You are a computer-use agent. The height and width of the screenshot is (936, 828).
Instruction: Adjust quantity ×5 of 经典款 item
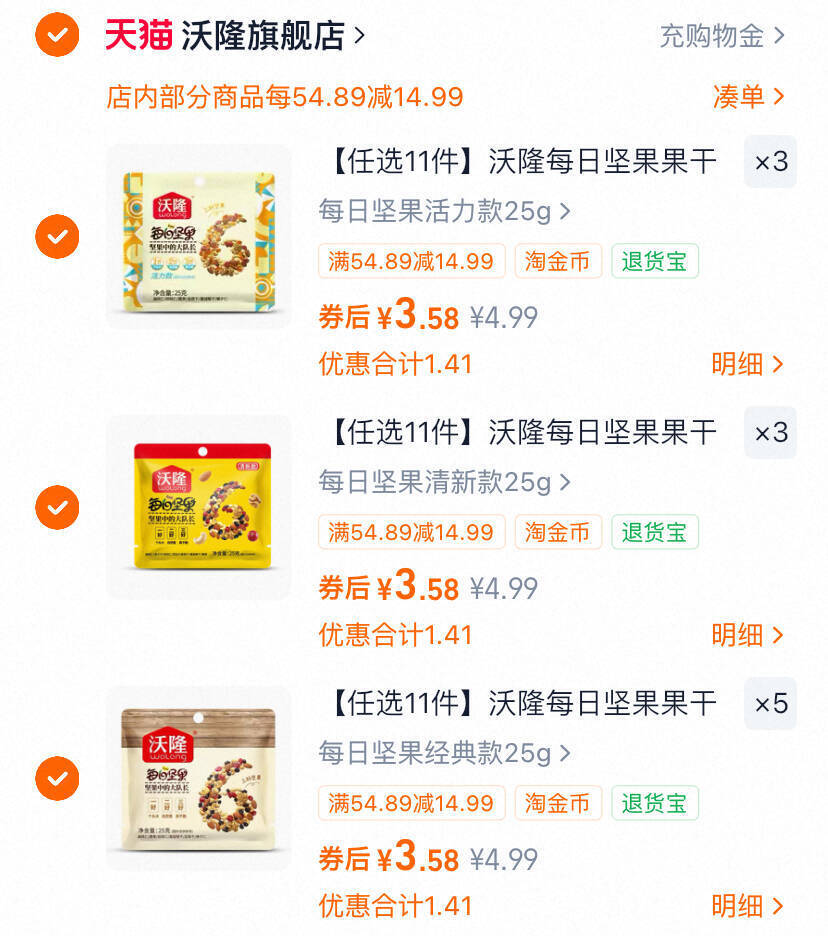[x=770, y=704]
